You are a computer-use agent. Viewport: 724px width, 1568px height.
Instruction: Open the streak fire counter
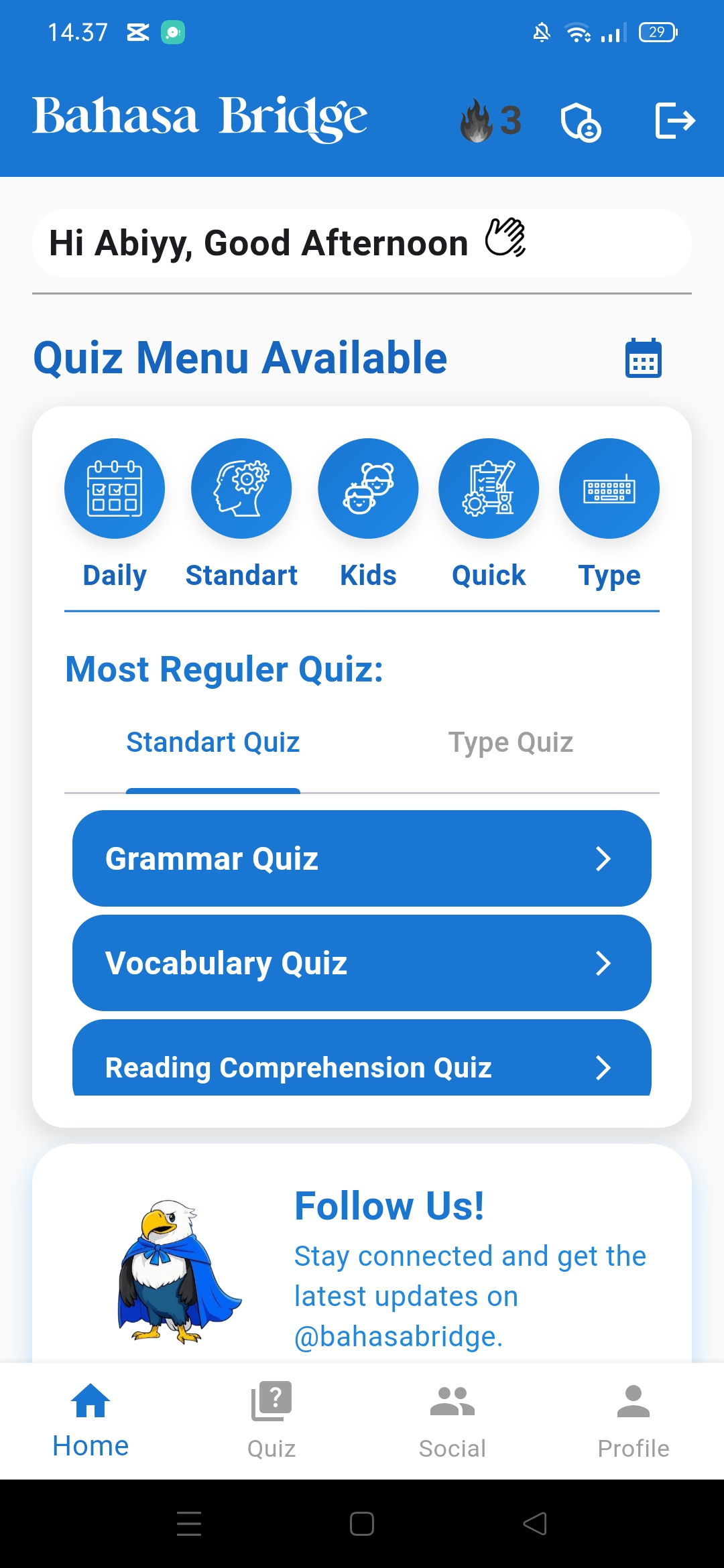[491, 121]
